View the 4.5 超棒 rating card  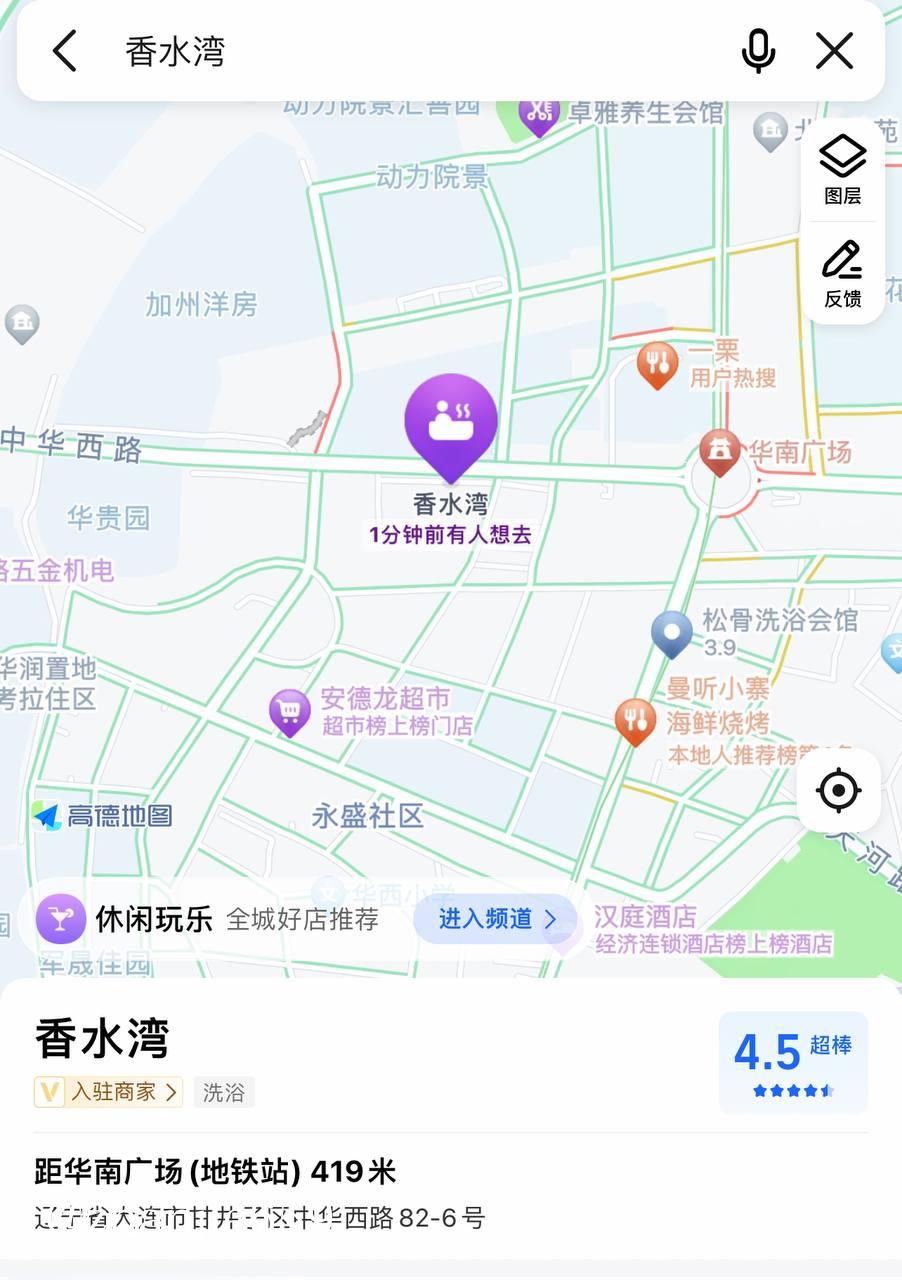793,1062
